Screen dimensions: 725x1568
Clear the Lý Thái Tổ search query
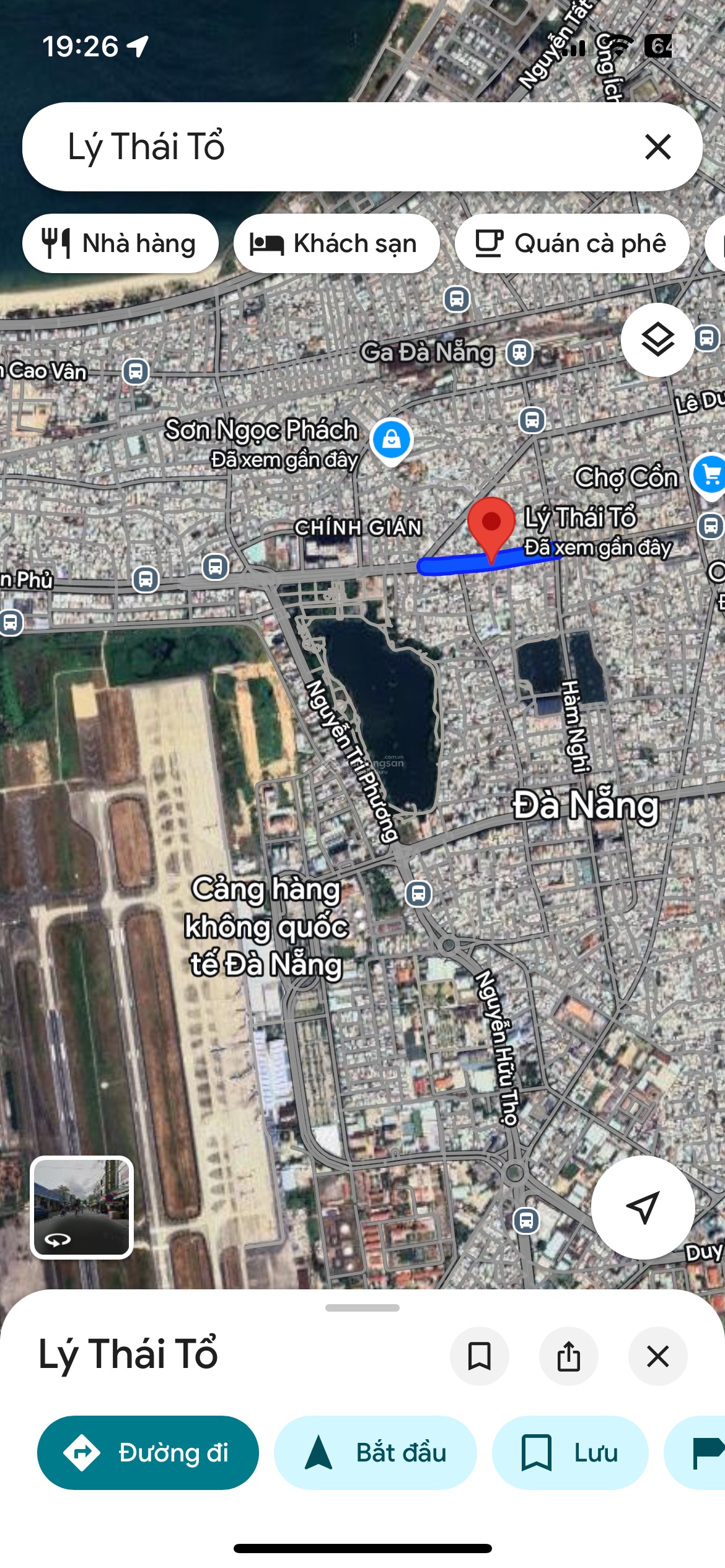point(657,147)
